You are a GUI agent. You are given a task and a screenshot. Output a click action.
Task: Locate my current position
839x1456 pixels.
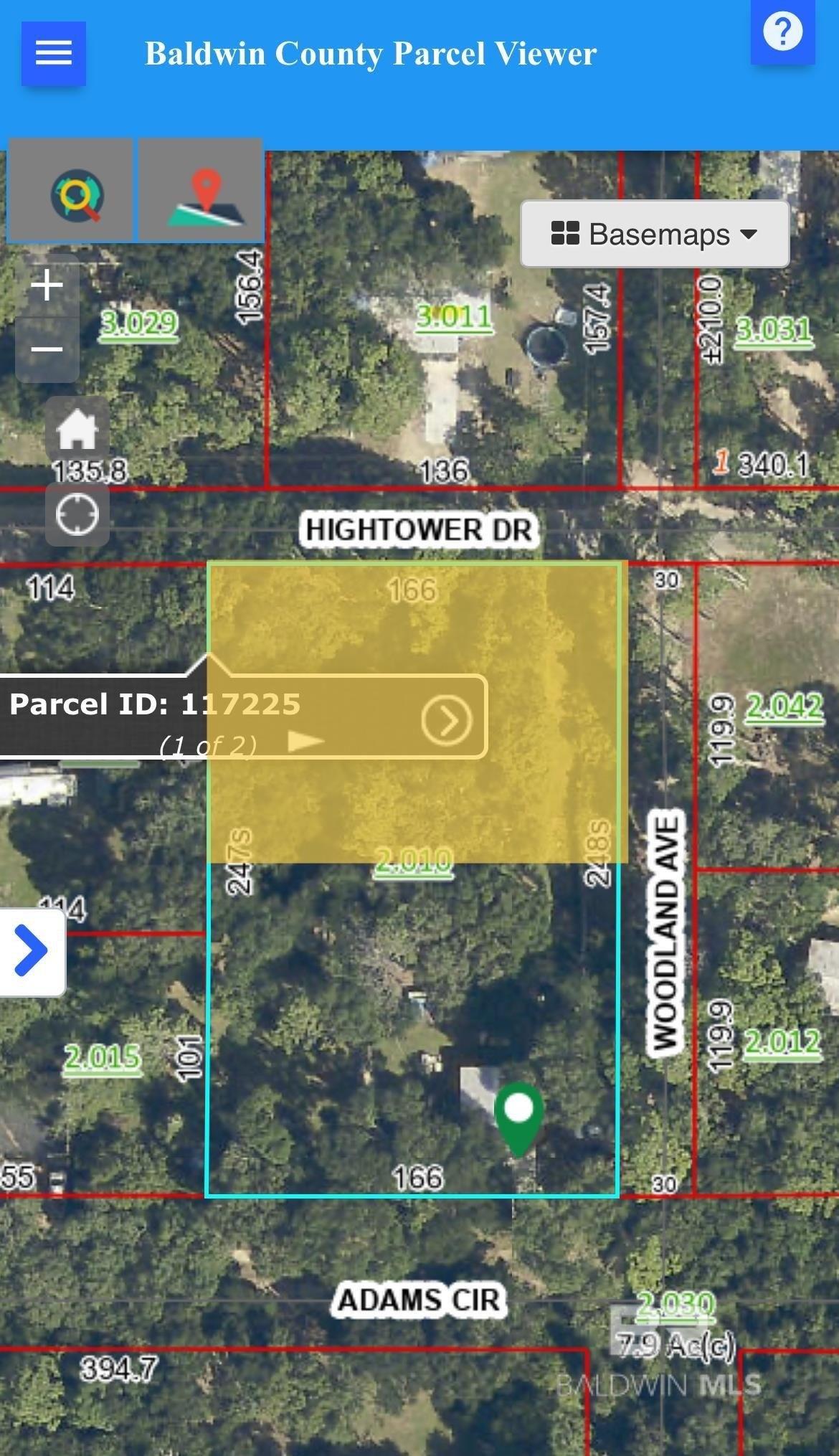pyautogui.click(x=77, y=514)
